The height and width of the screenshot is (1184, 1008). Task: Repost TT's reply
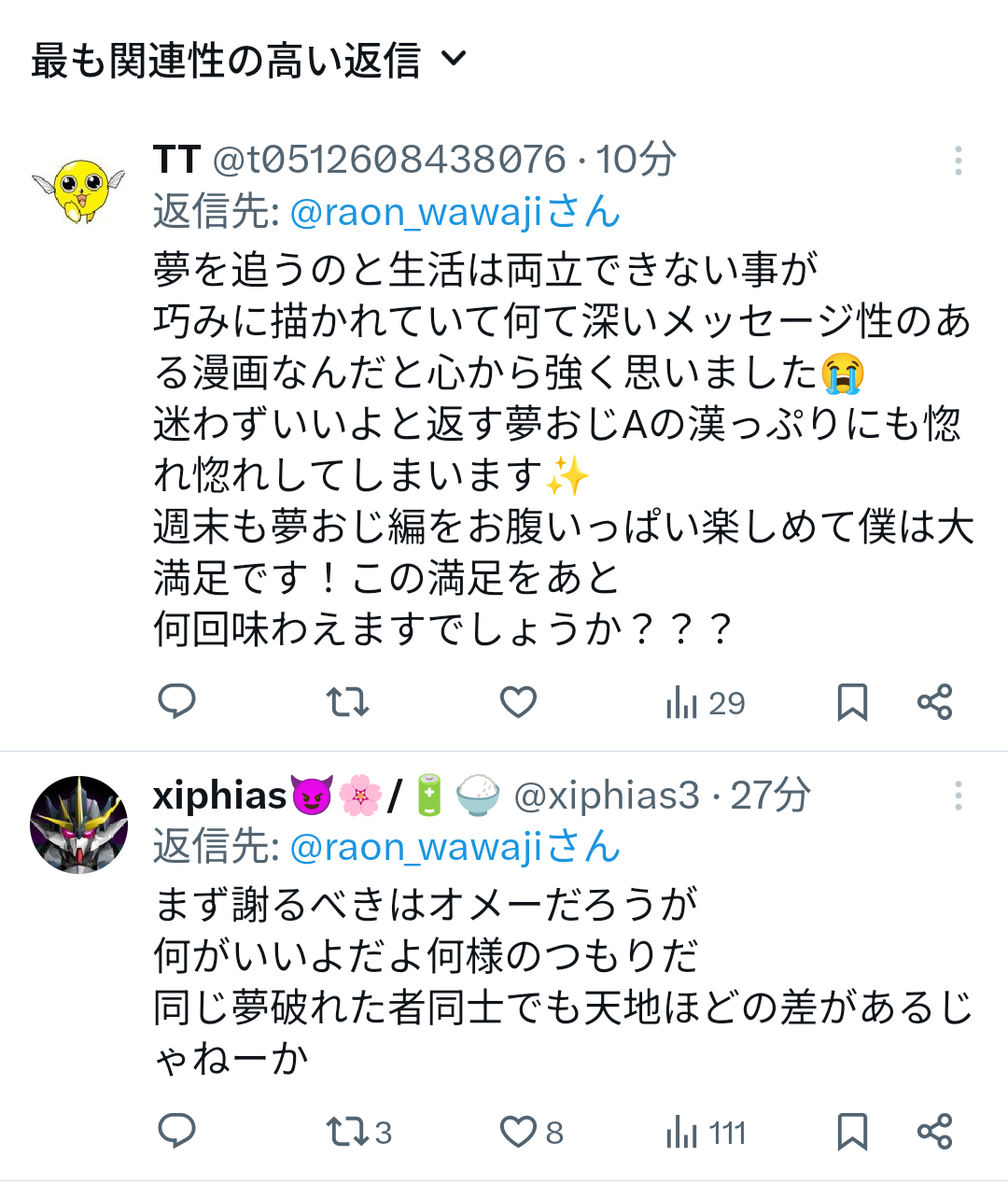pos(347,701)
